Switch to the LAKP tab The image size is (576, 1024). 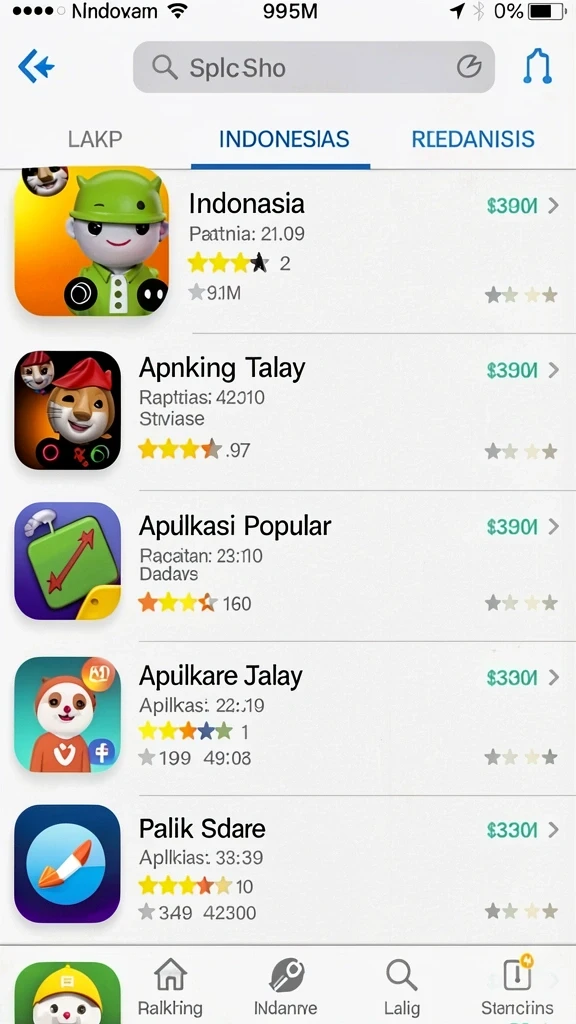point(95,139)
